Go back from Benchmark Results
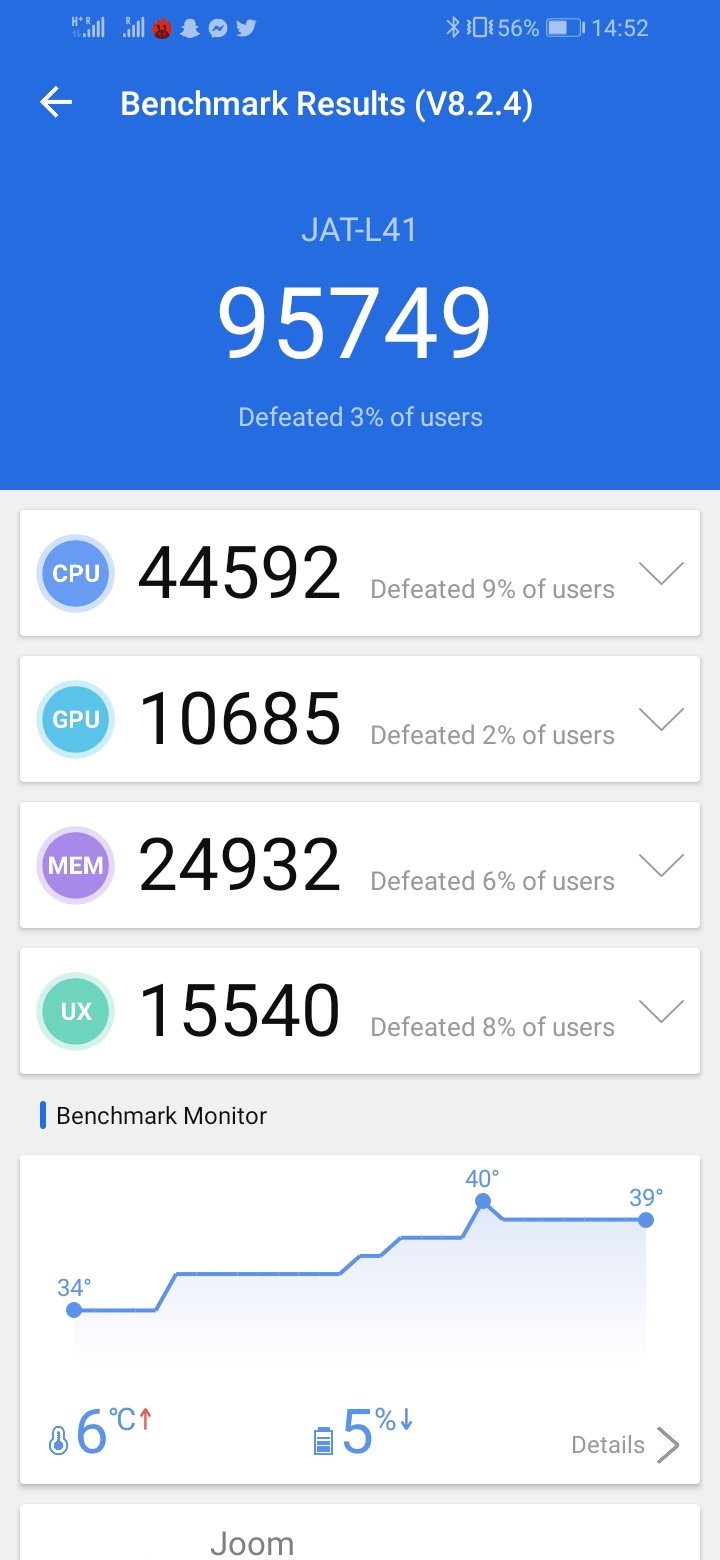 (x=56, y=103)
